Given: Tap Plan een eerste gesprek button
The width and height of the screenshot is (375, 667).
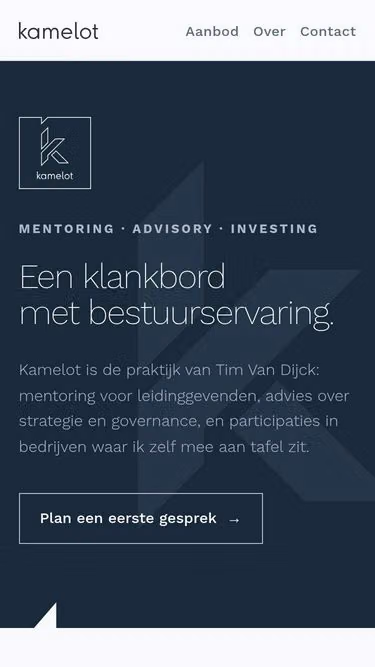Looking at the screenshot, I should point(141,519).
